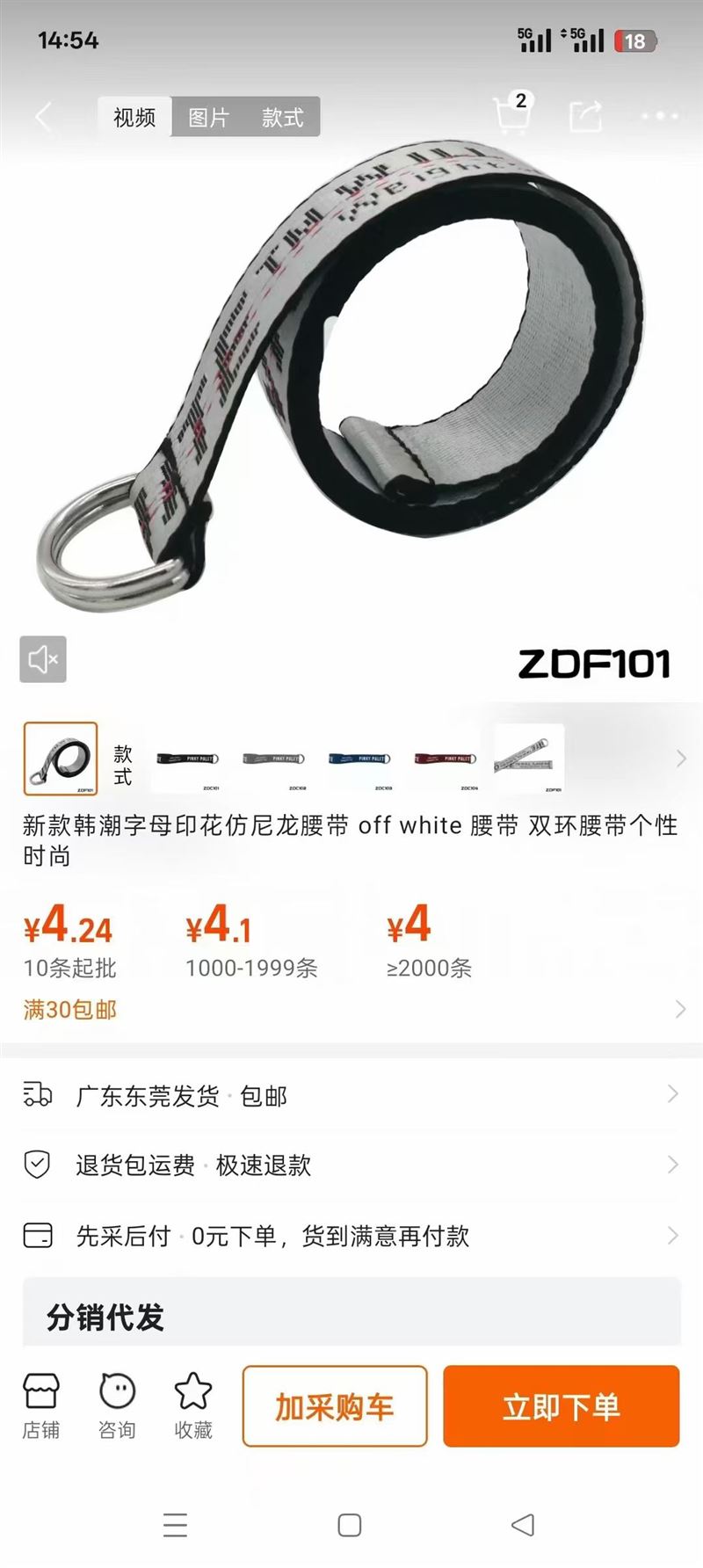This screenshot has height=1568, width=703.
Task: Tap the system home button
Action: point(350,1525)
